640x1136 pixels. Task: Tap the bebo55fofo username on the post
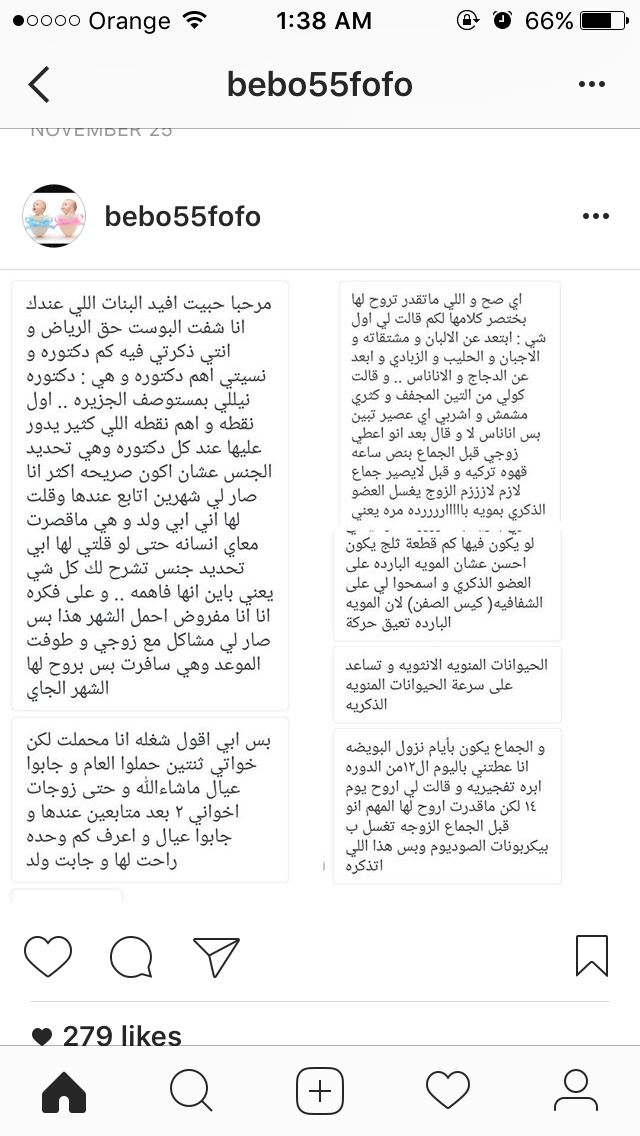tap(183, 217)
